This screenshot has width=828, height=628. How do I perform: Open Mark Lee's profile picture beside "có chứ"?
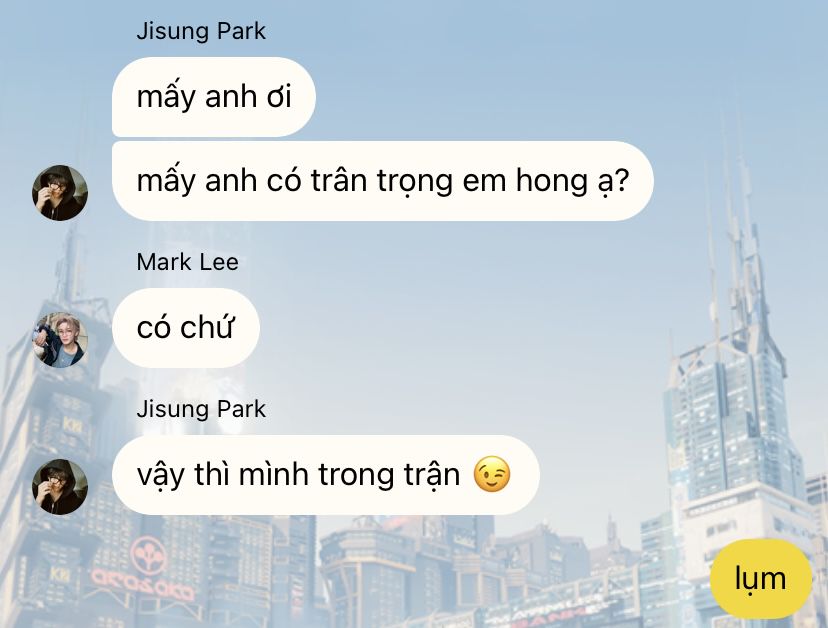[60, 340]
